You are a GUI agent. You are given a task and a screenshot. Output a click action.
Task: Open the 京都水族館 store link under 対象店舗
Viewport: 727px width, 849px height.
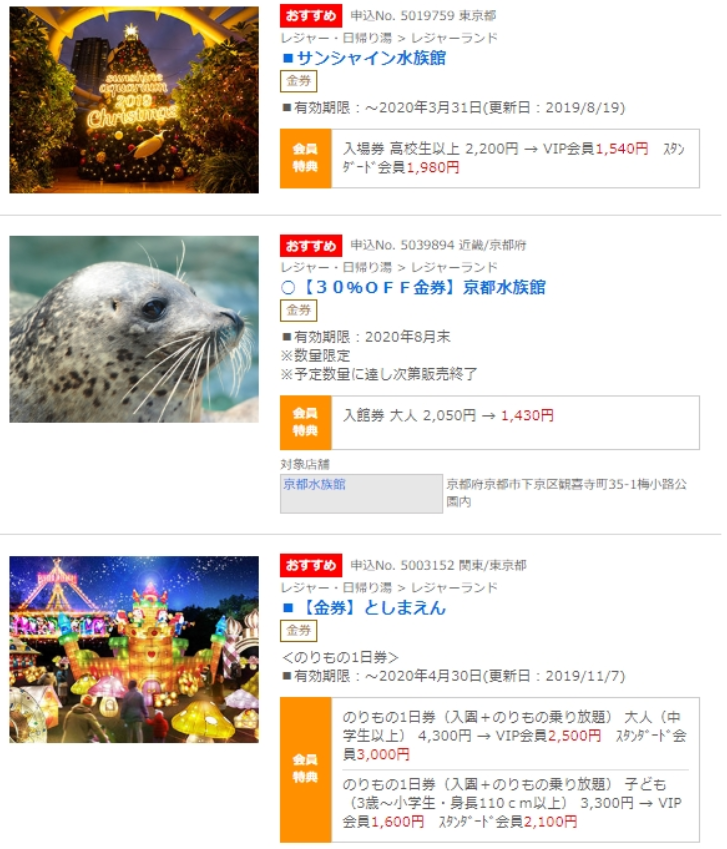coord(314,484)
